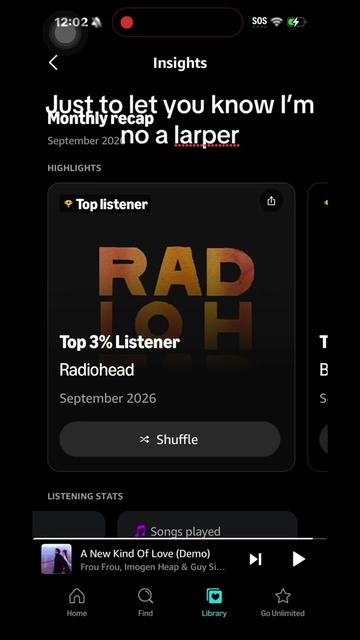Open the Top 3% Listener Radiohead card
Image resolution: width=360 pixels, height=640 pixels.
(171, 327)
